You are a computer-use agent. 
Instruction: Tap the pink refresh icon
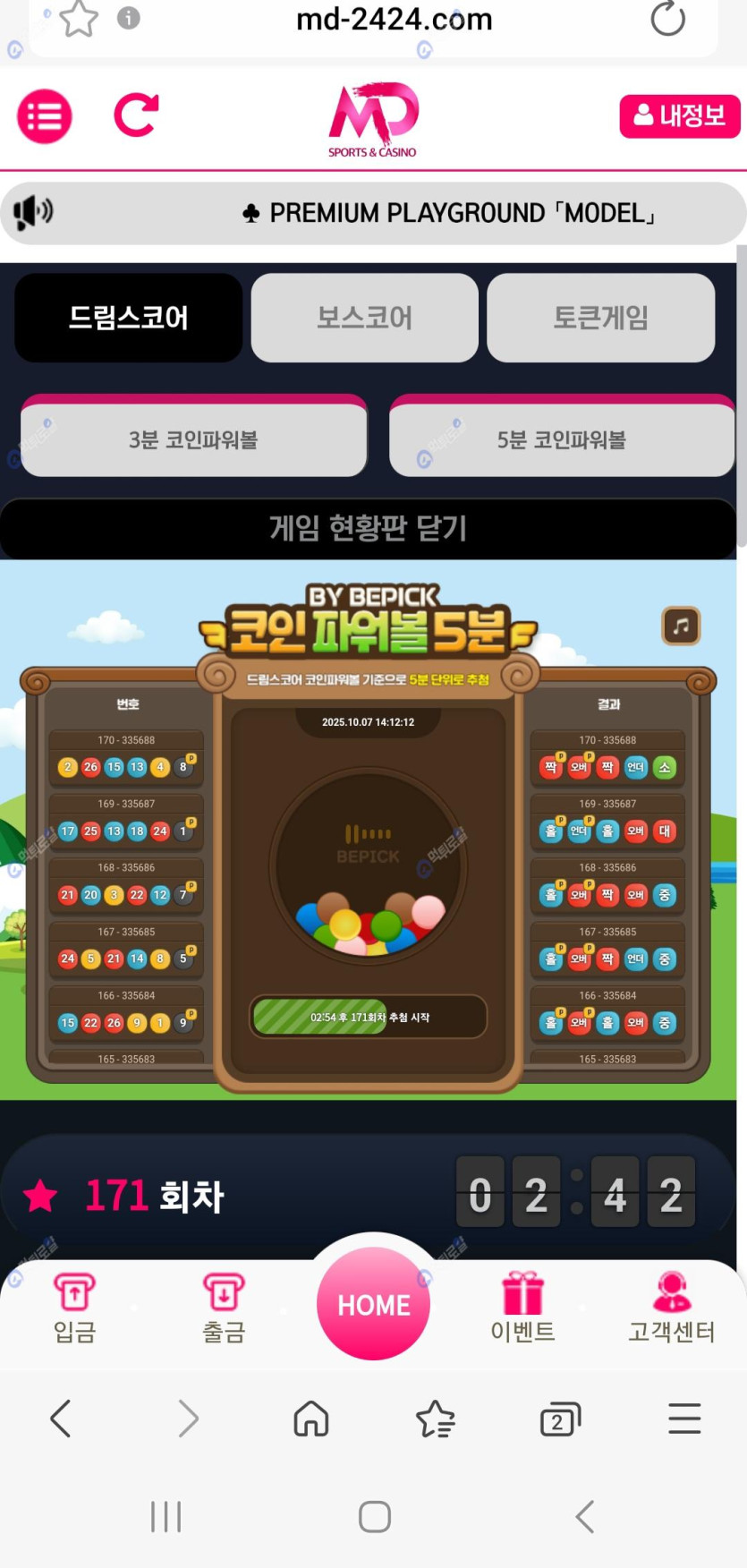pos(136,115)
